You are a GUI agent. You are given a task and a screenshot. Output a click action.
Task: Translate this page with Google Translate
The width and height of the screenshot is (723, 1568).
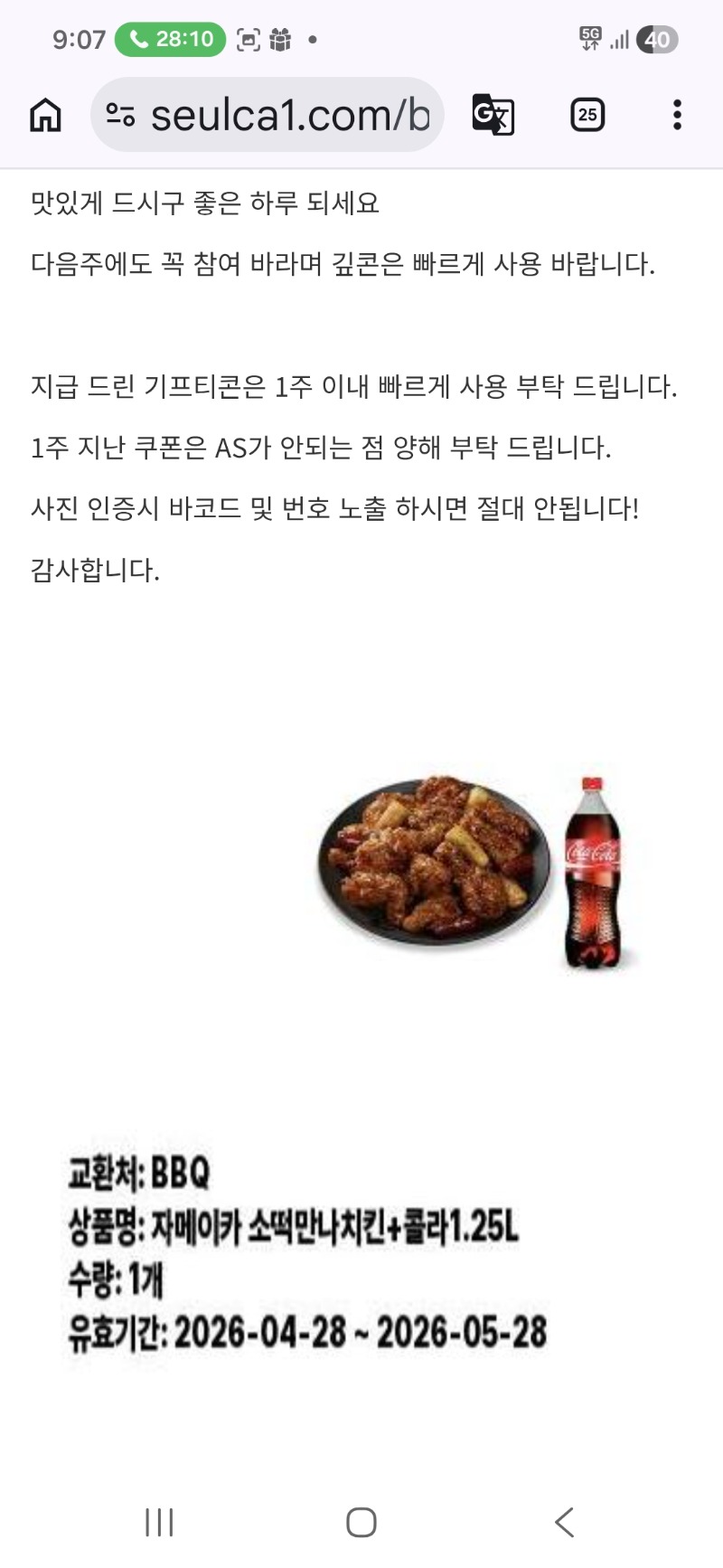[493, 115]
